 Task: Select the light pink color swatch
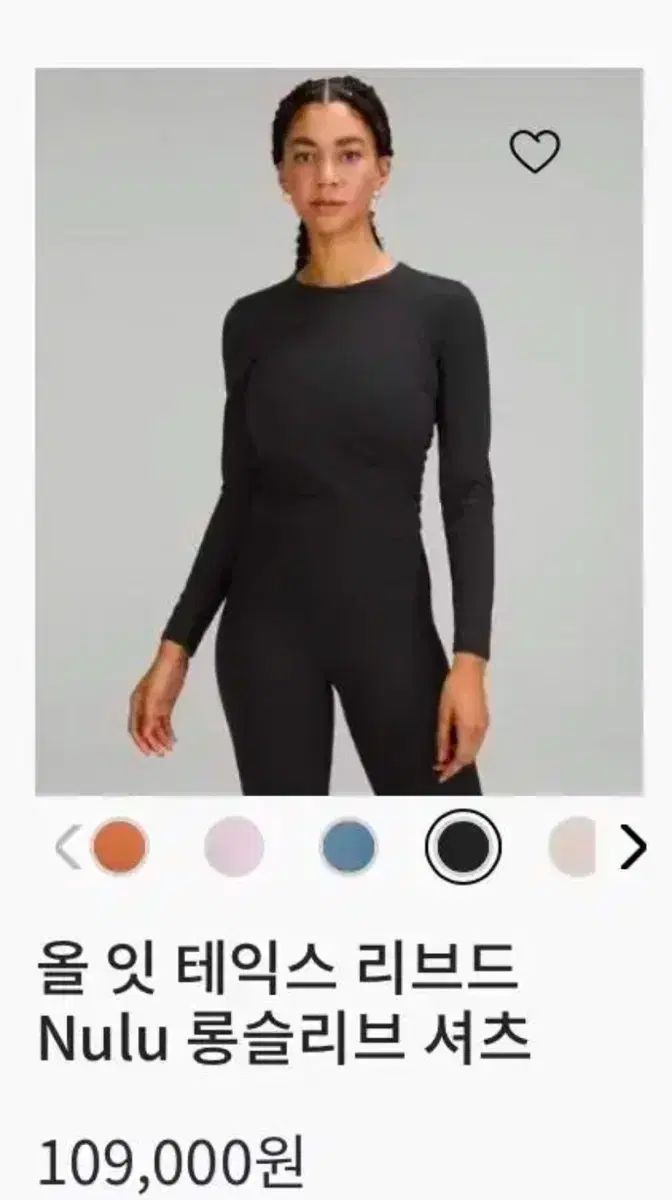click(x=234, y=847)
